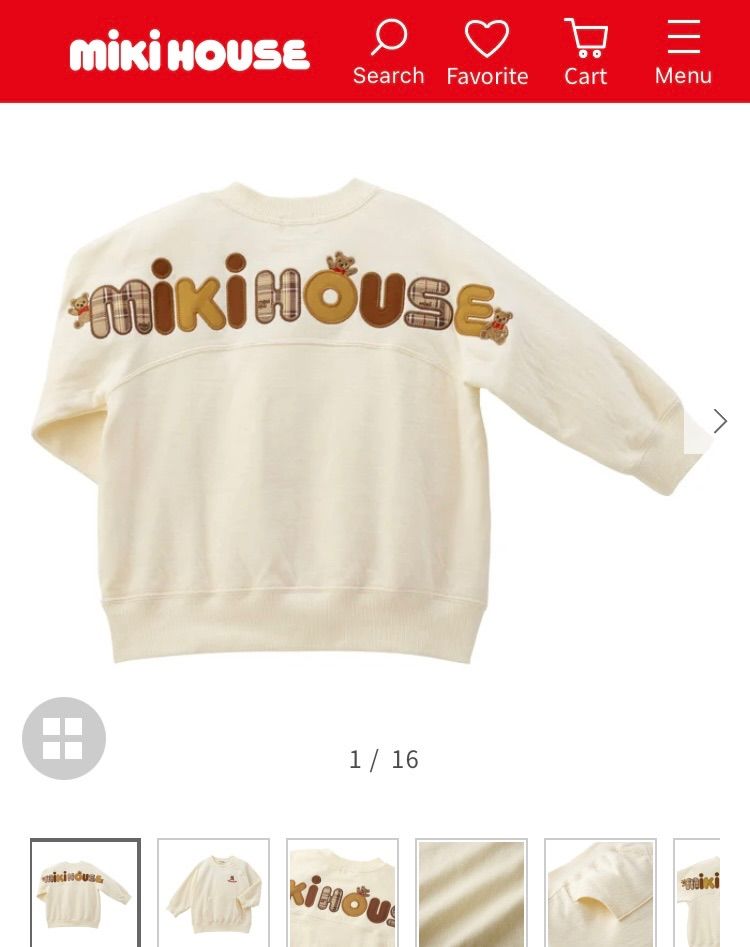The image size is (750, 947).
Task: View the shopping Cart
Action: pyautogui.click(x=585, y=52)
